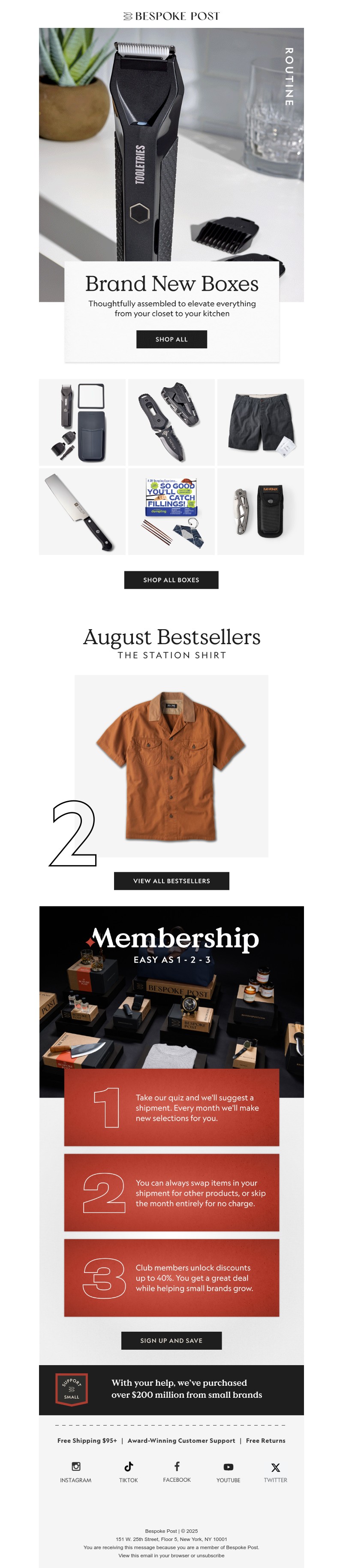View the dark shorts box
Image resolution: width=343 pixels, height=1568 pixels.
click(x=260, y=422)
